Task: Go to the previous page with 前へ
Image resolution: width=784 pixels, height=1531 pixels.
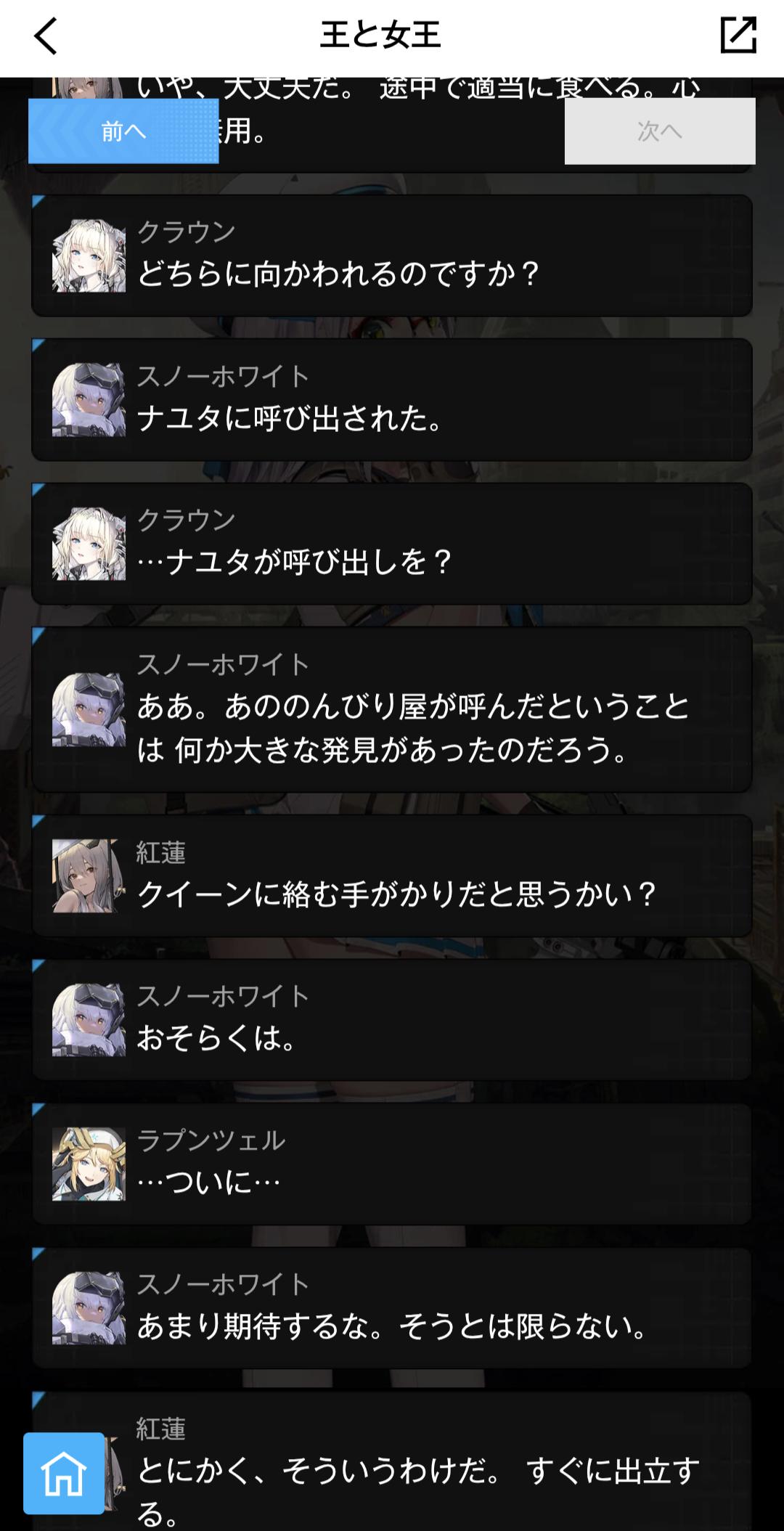Action: pyautogui.click(x=123, y=131)
